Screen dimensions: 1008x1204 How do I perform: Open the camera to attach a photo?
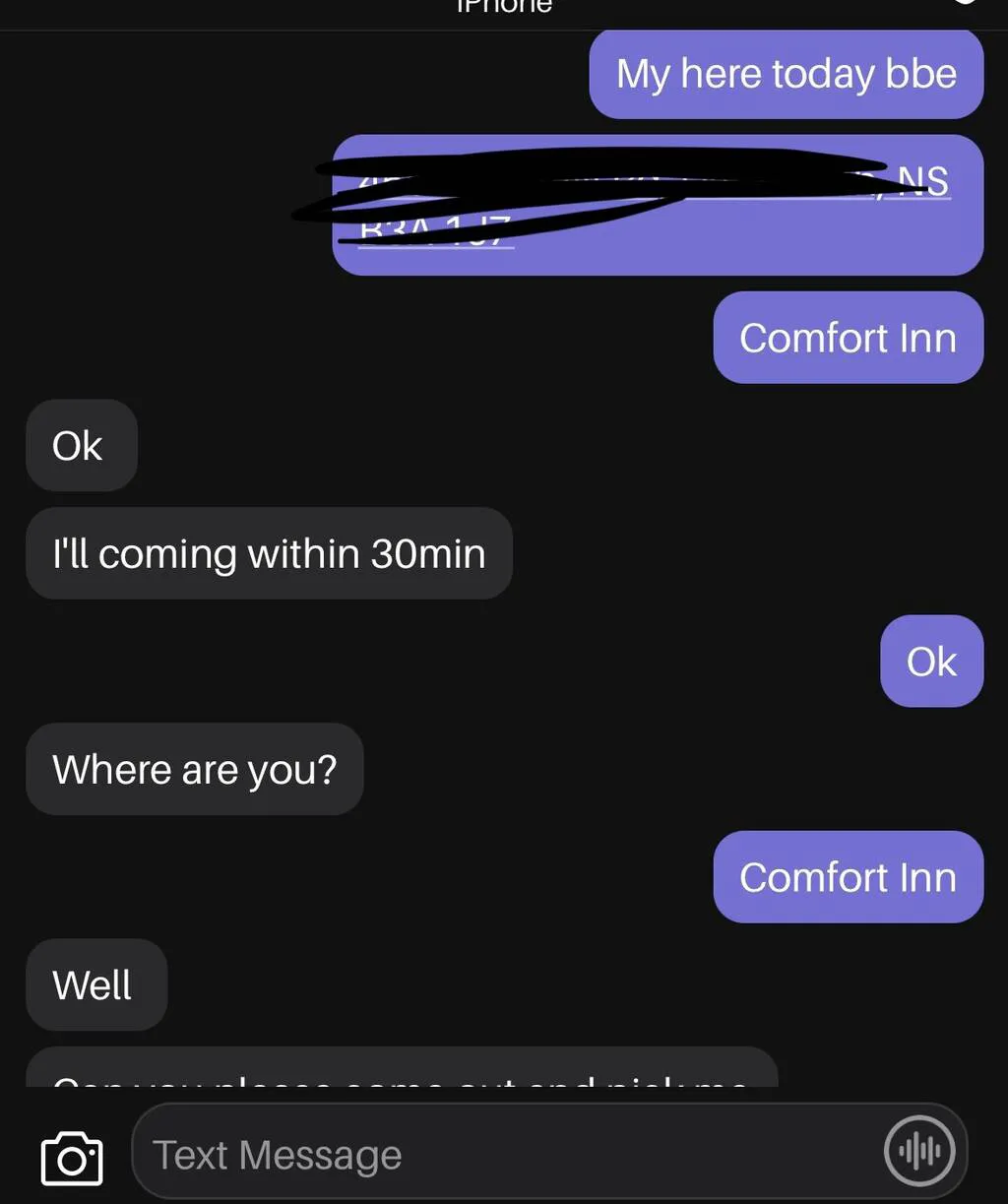(72, 1158)
